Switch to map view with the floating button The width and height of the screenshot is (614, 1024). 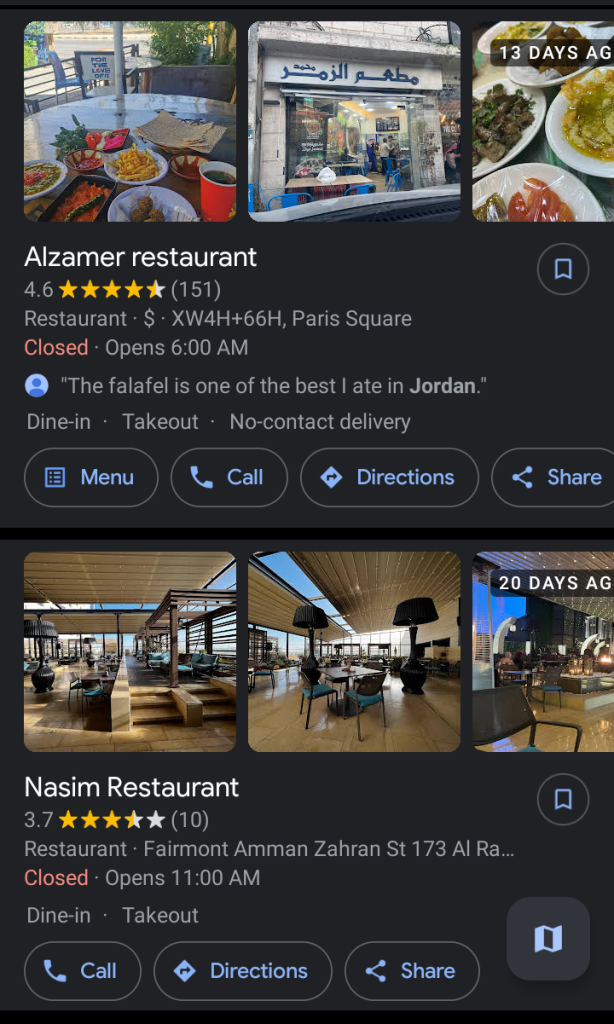pyautogui.click(x=547, y=938)
